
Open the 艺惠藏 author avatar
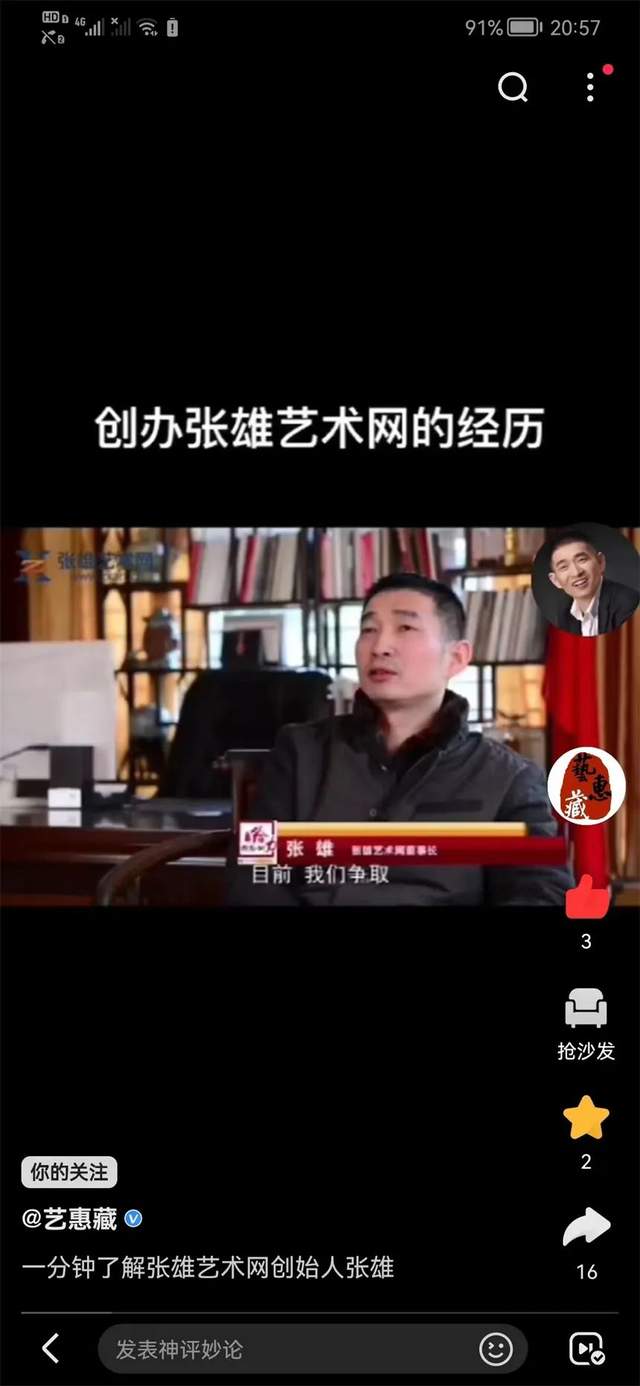click(586, 788)
